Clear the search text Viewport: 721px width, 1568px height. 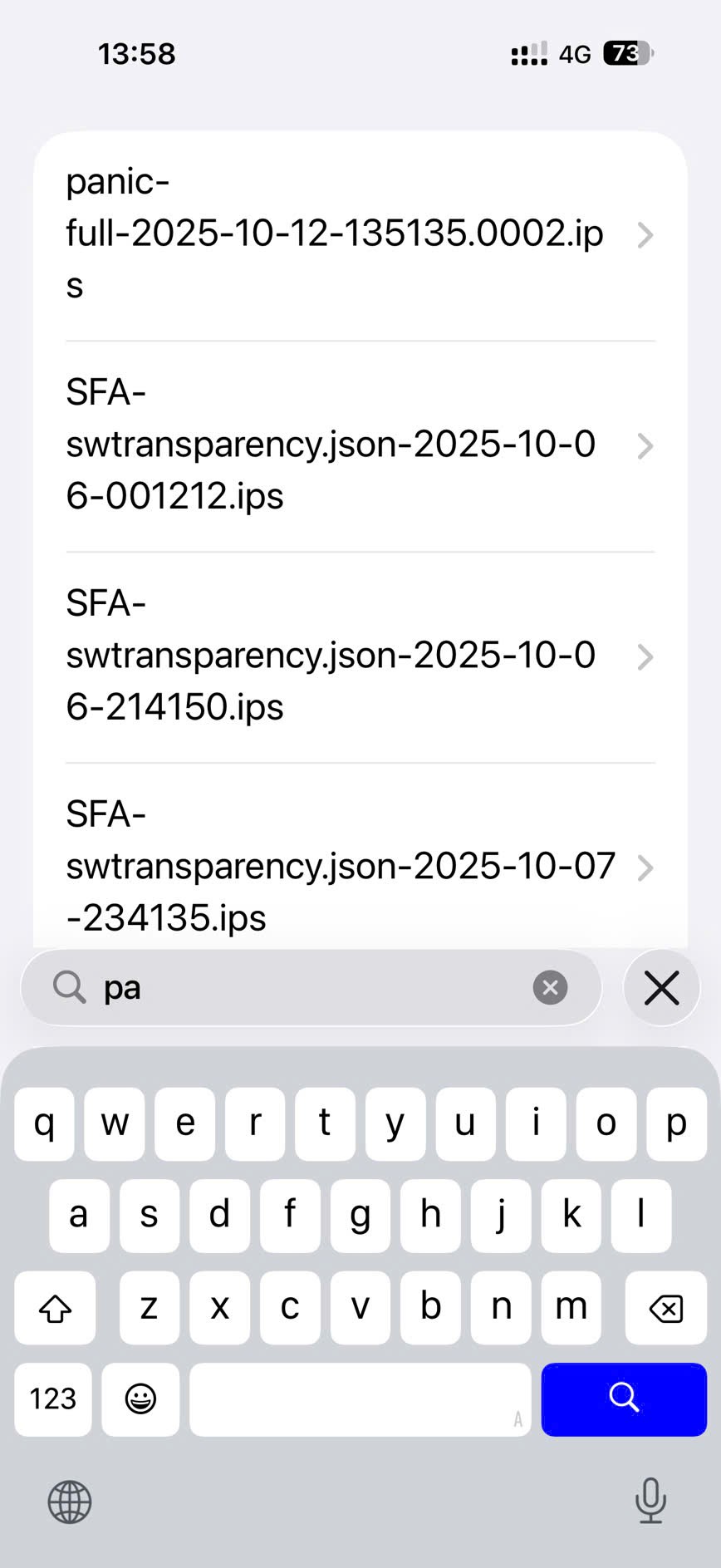point(550,988)
